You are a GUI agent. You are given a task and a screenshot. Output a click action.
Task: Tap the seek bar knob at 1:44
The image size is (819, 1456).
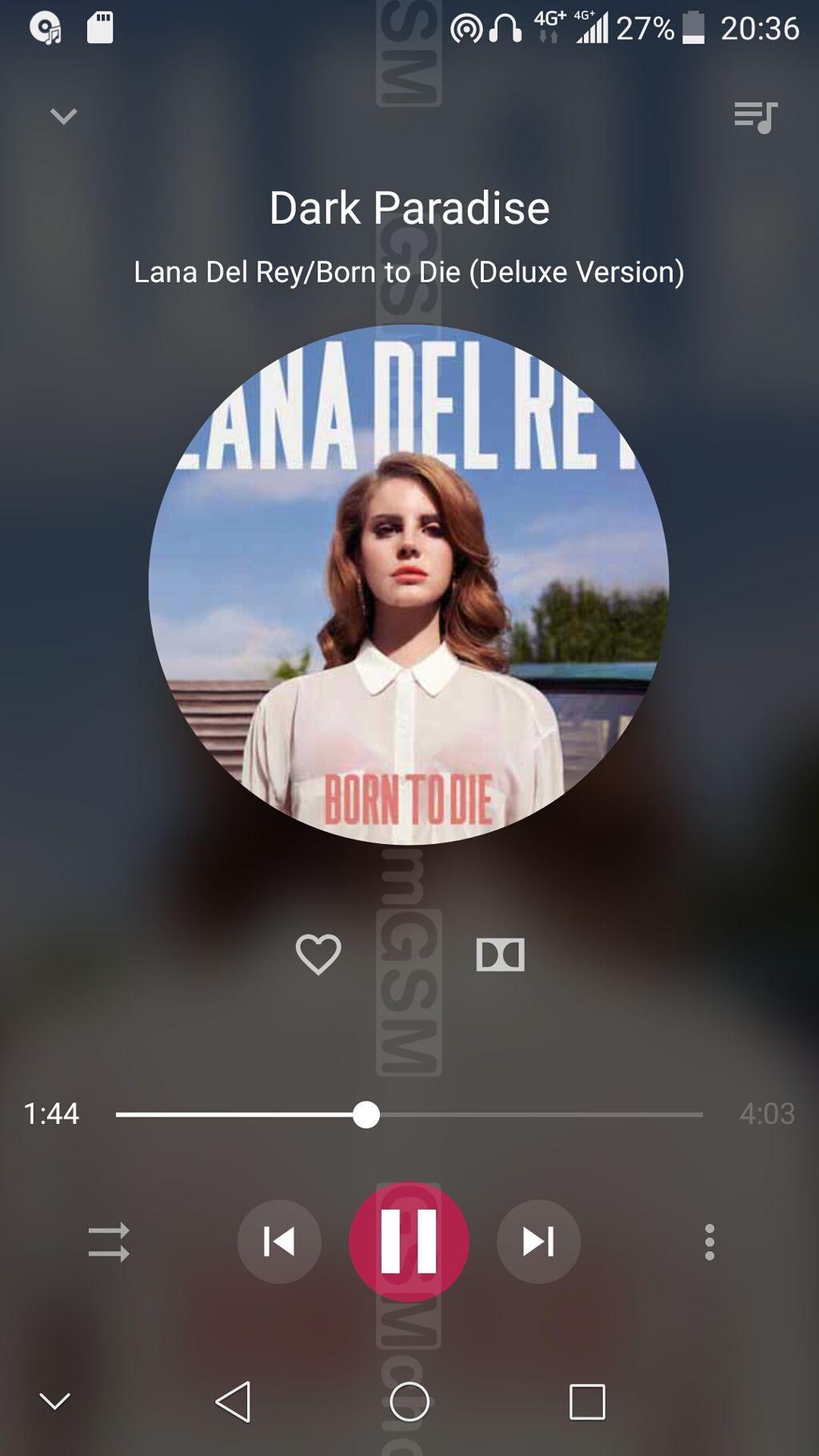(x=366, y=1114)
